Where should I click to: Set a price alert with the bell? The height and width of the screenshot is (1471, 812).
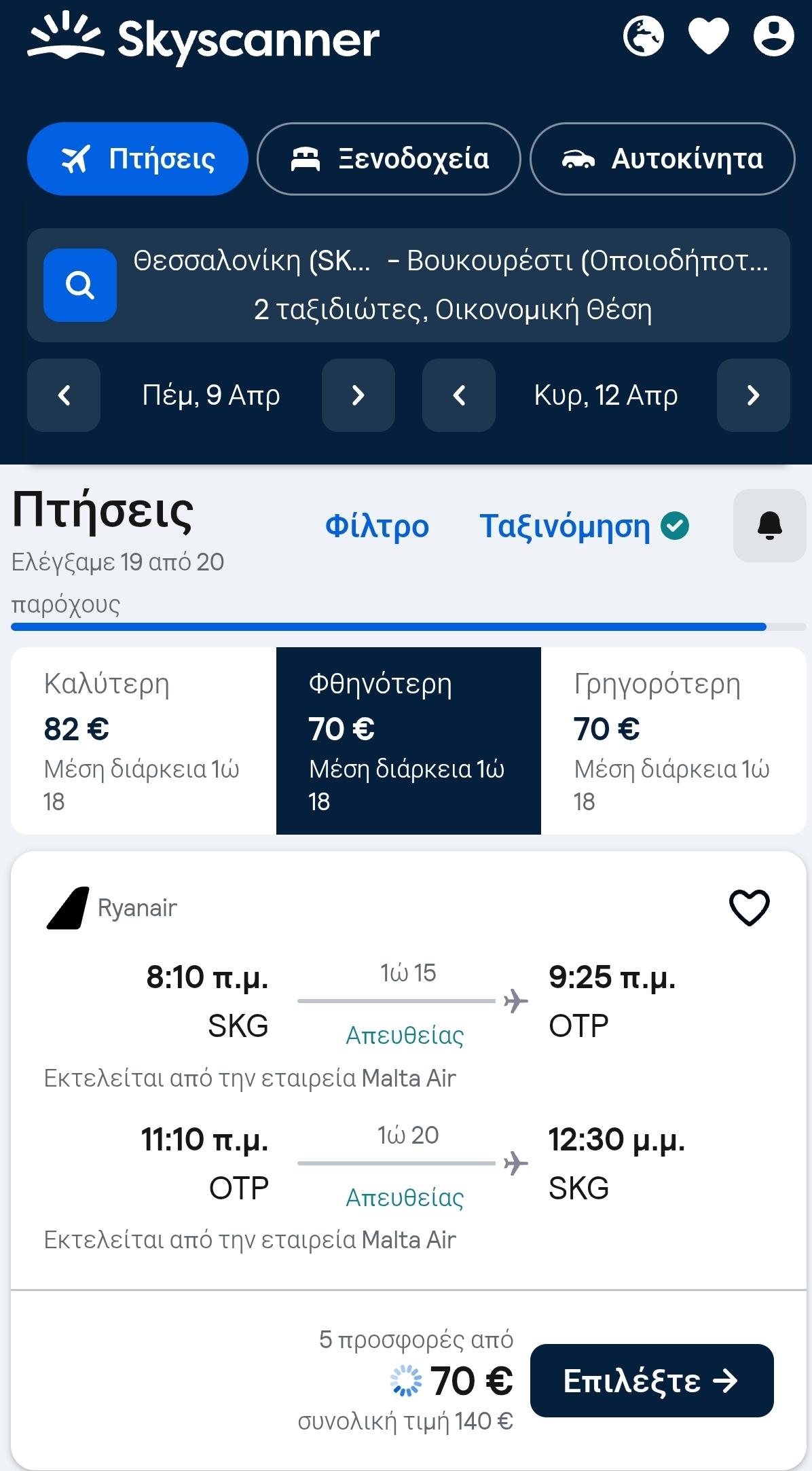769,526
